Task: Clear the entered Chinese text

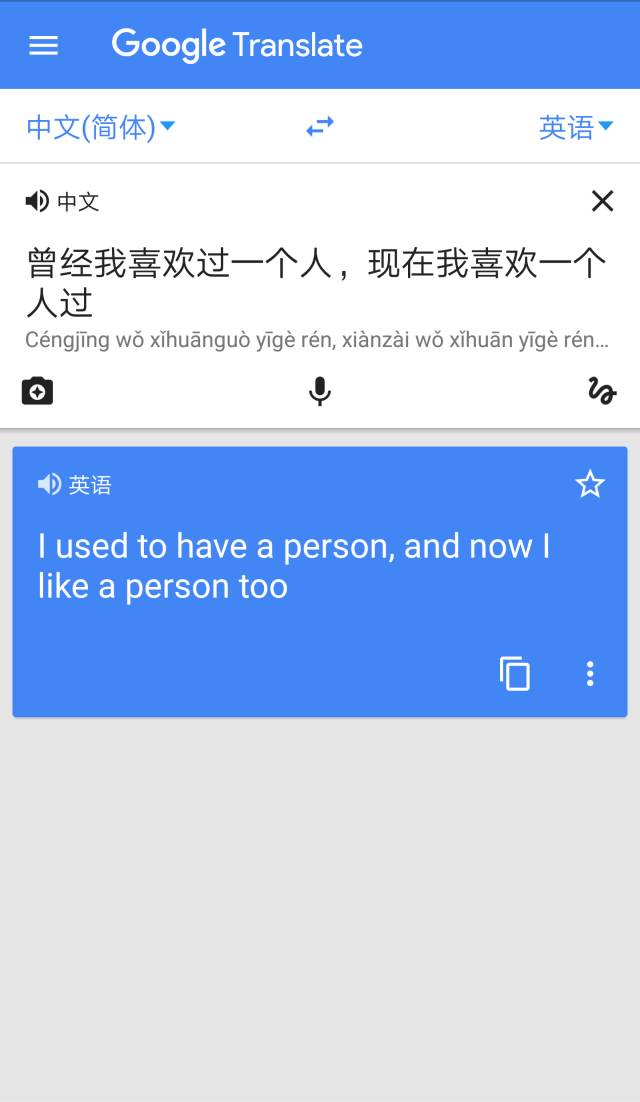Action: point(603,201)
